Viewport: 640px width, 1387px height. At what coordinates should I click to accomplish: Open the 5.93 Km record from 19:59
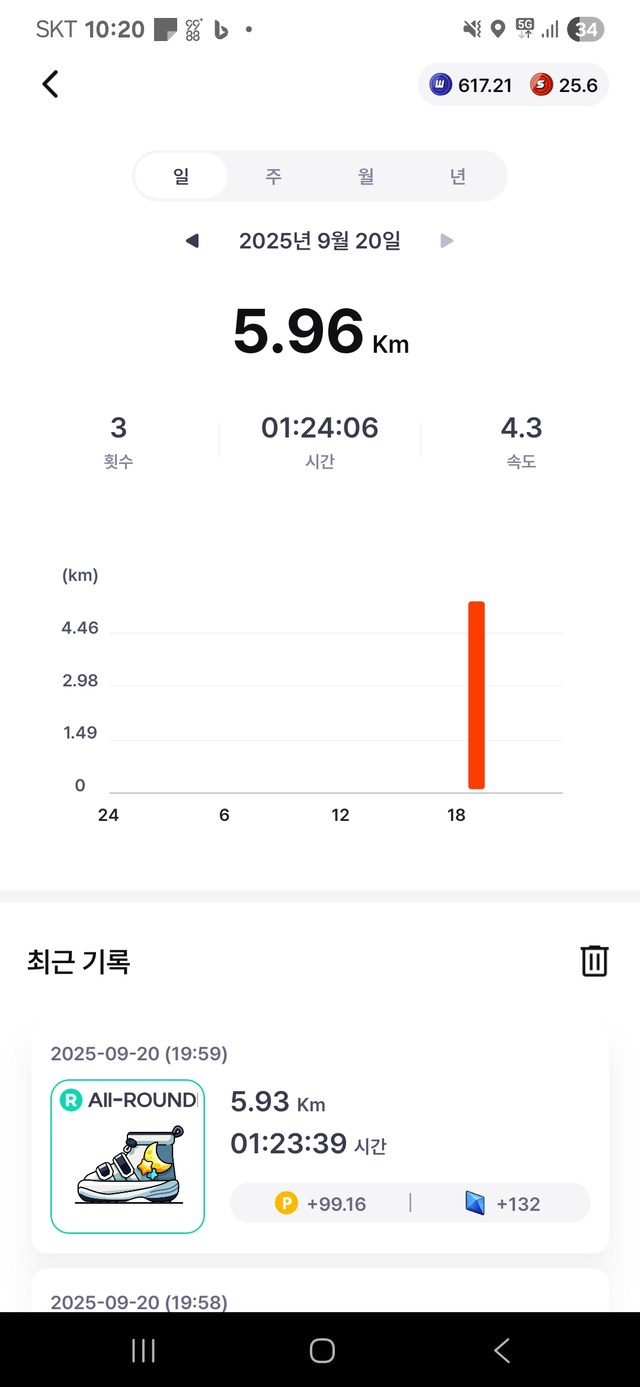[x=320, y=1139]
